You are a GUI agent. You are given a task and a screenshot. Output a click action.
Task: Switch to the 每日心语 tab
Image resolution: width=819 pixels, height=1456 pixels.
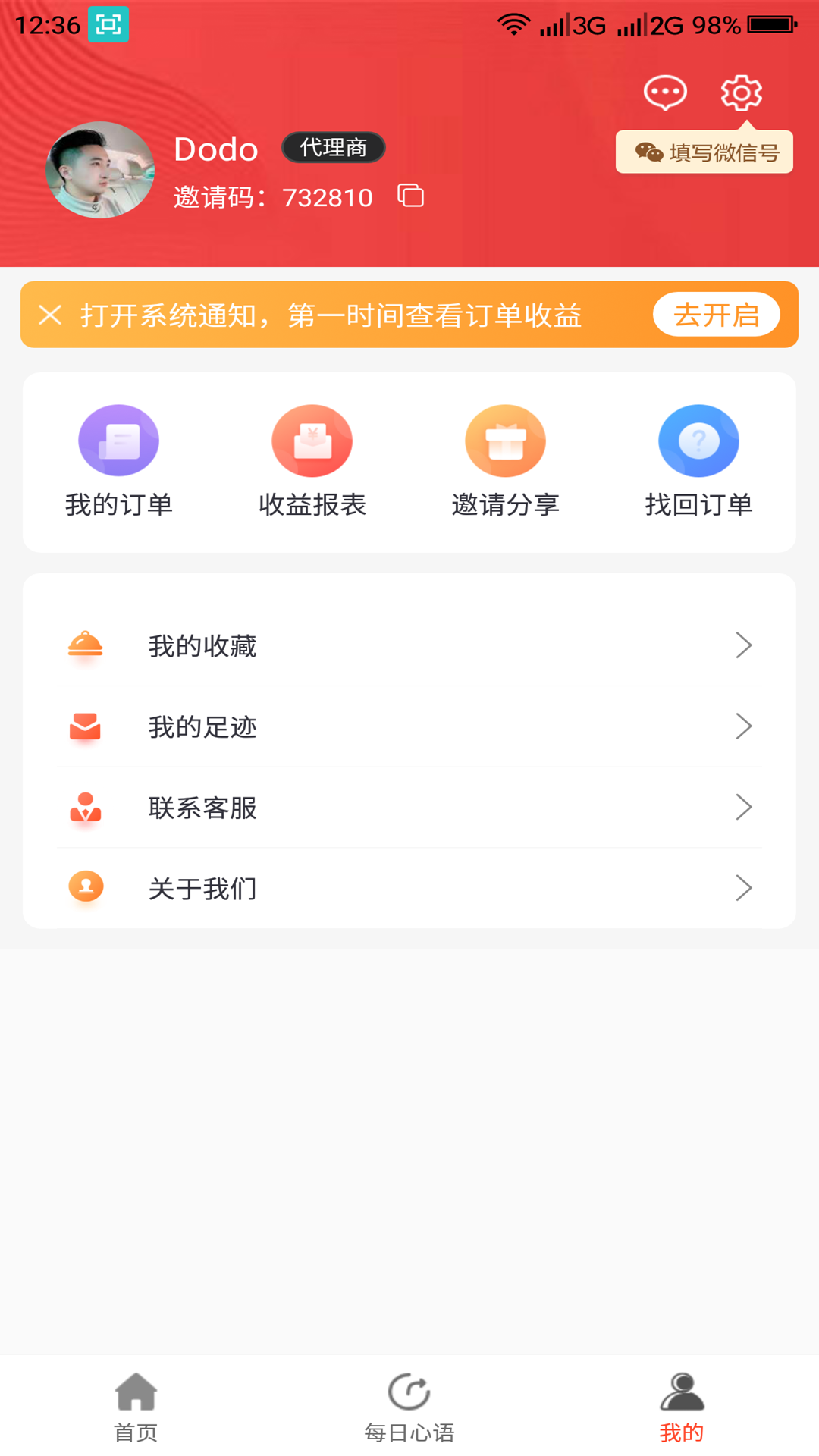409,1407
